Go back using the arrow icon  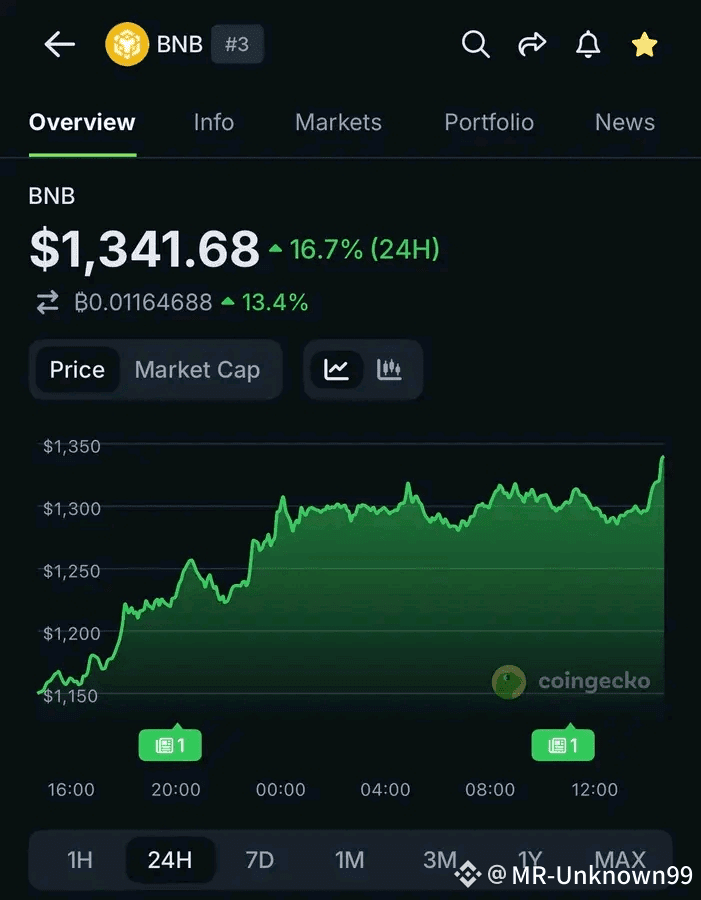(60, 44)
